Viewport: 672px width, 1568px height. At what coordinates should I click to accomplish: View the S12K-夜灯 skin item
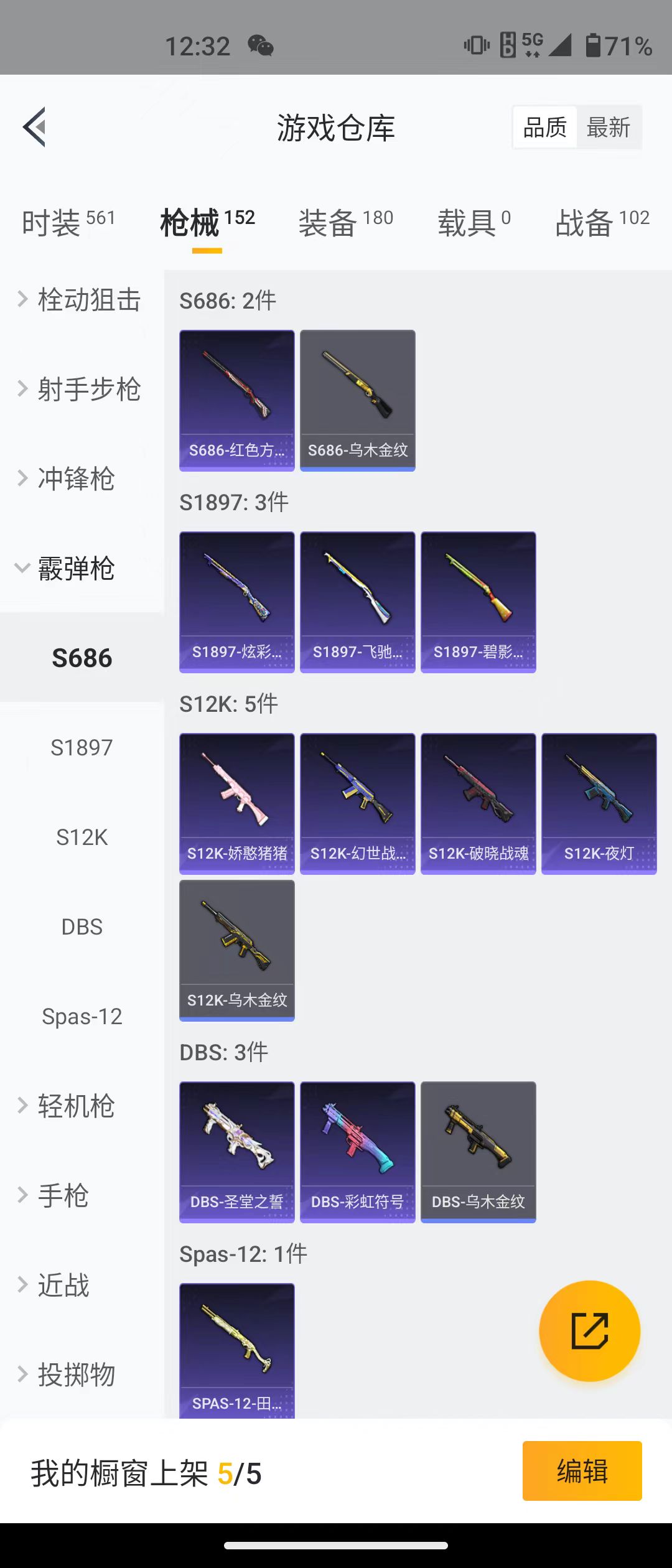599,803
